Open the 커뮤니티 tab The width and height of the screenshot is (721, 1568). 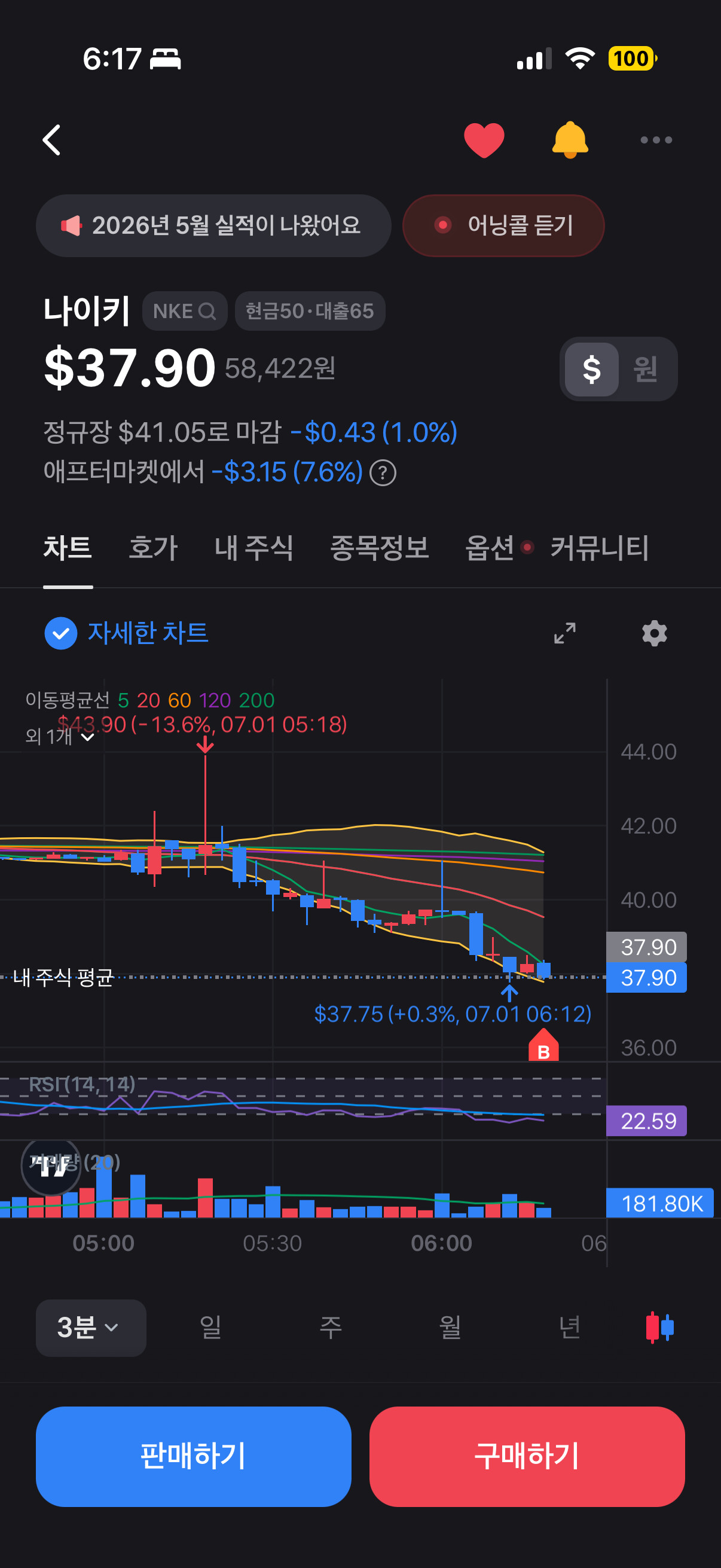click(x=599, y=547)
